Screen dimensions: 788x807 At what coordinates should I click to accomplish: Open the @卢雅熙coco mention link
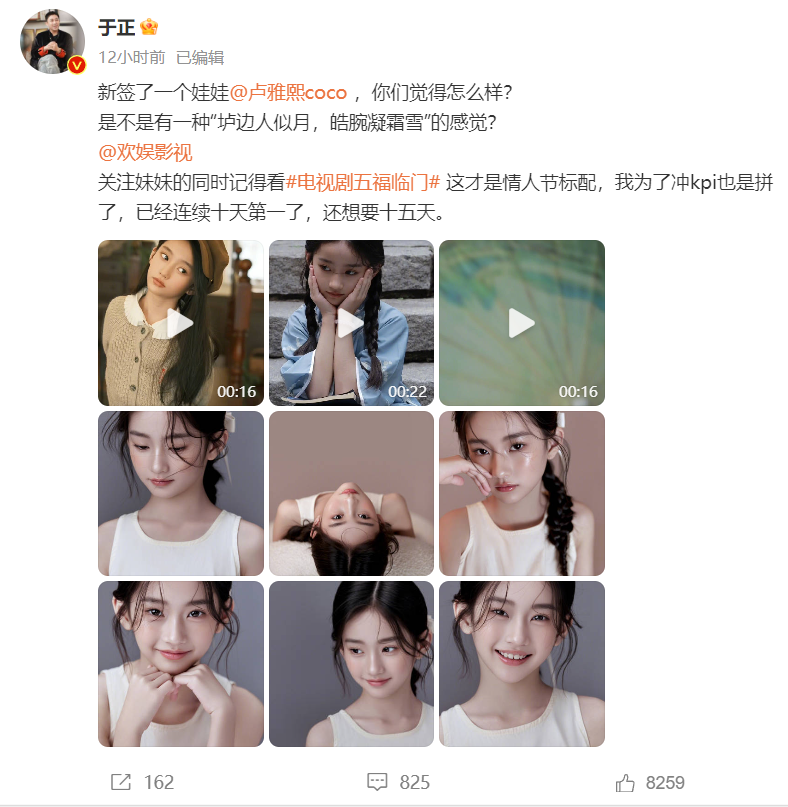point(288,93)
